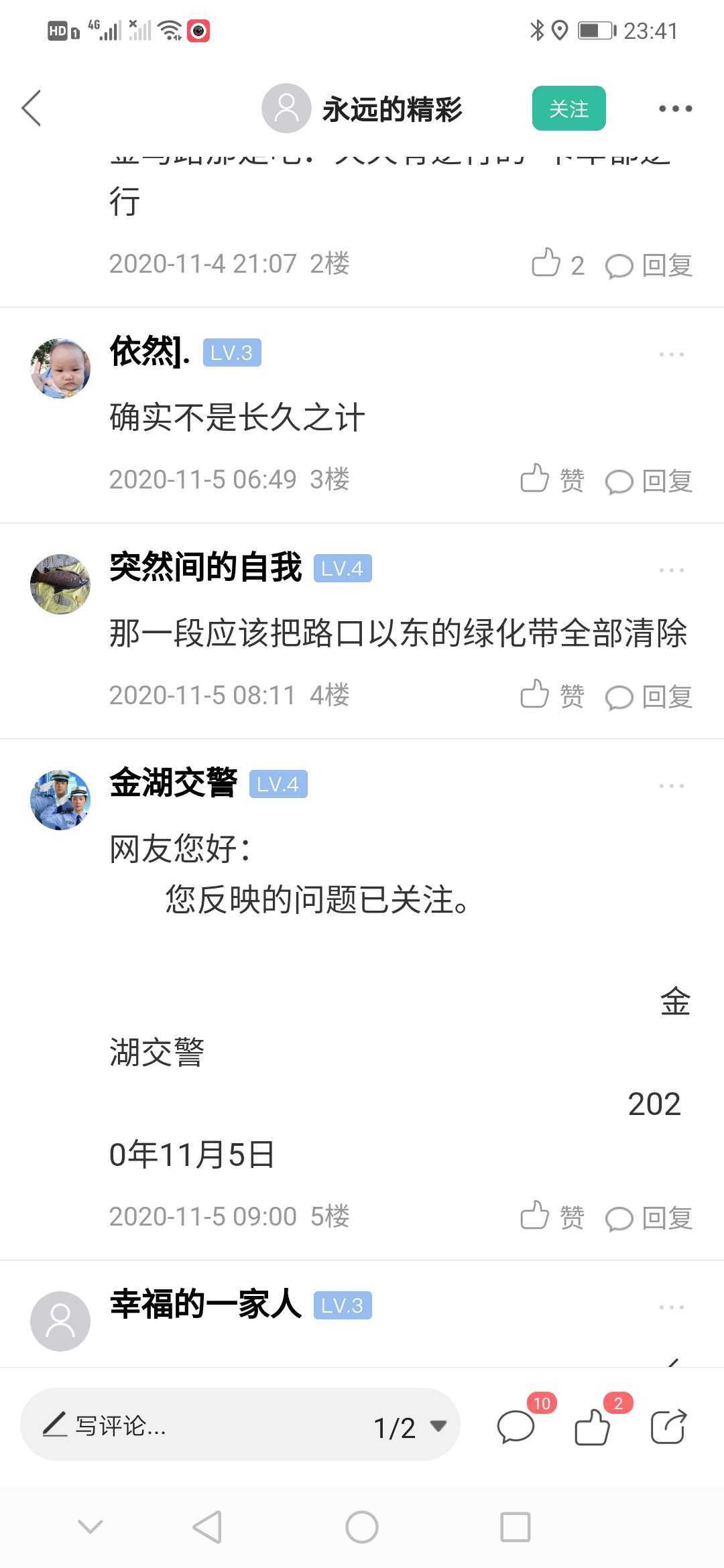Reply to 金湖交警's comment
724x1568 pixels.
649,1218
